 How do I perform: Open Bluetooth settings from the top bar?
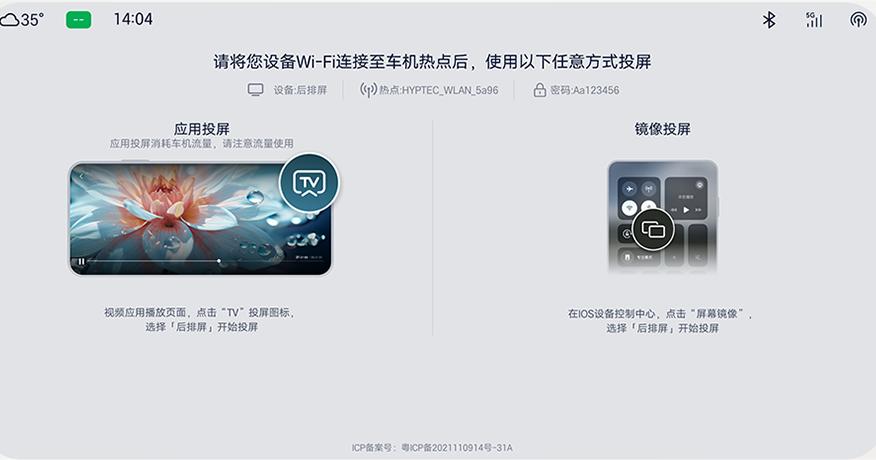769,20
